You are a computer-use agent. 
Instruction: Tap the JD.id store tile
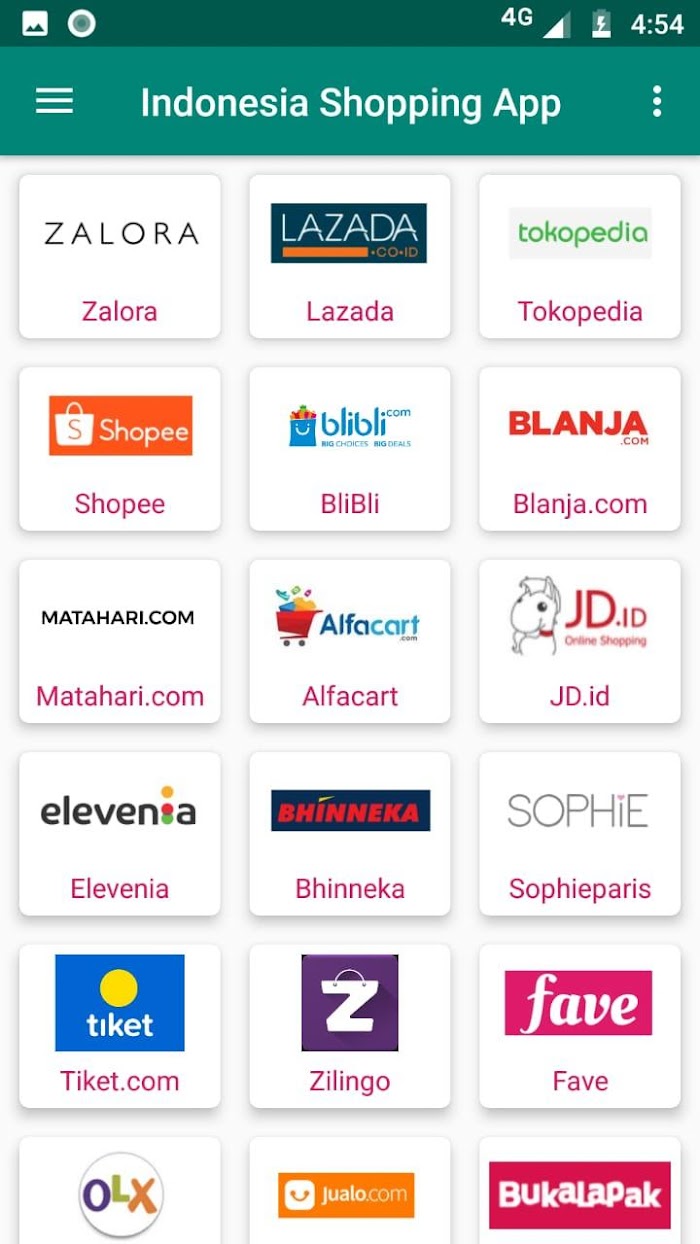580,640
